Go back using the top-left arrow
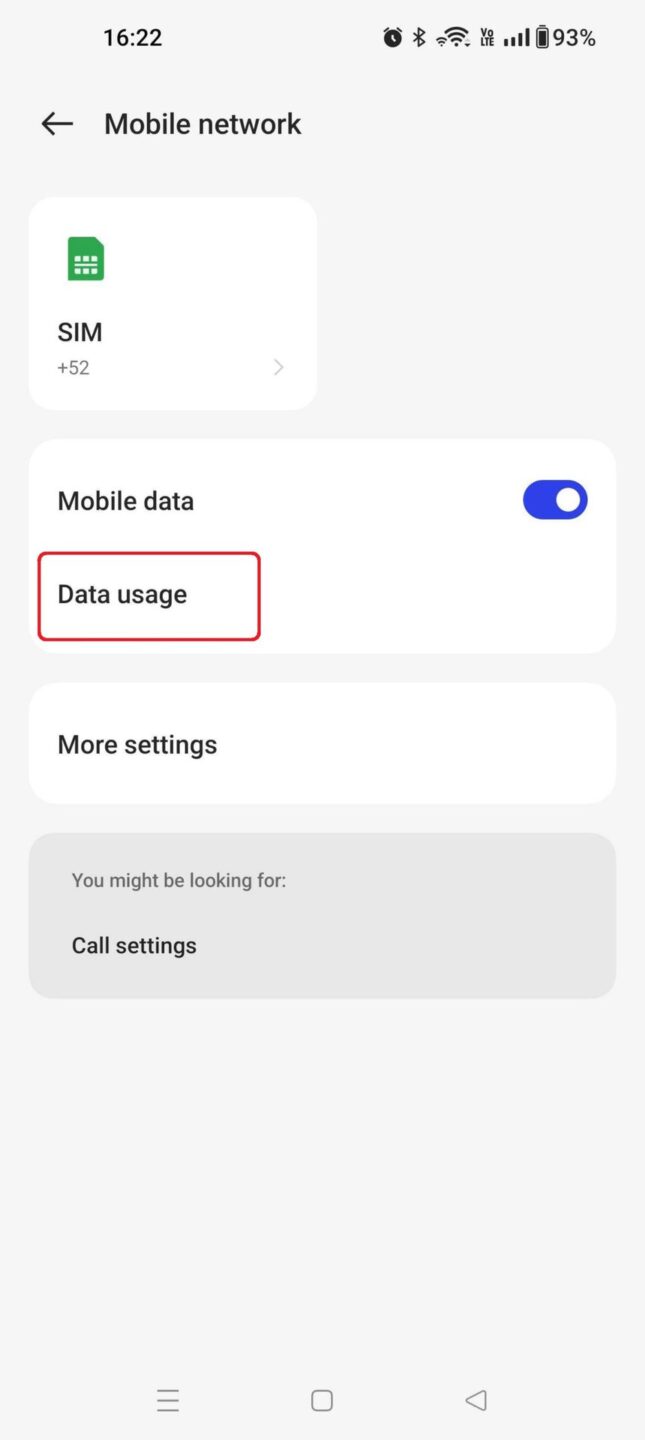 click(57, 124)
